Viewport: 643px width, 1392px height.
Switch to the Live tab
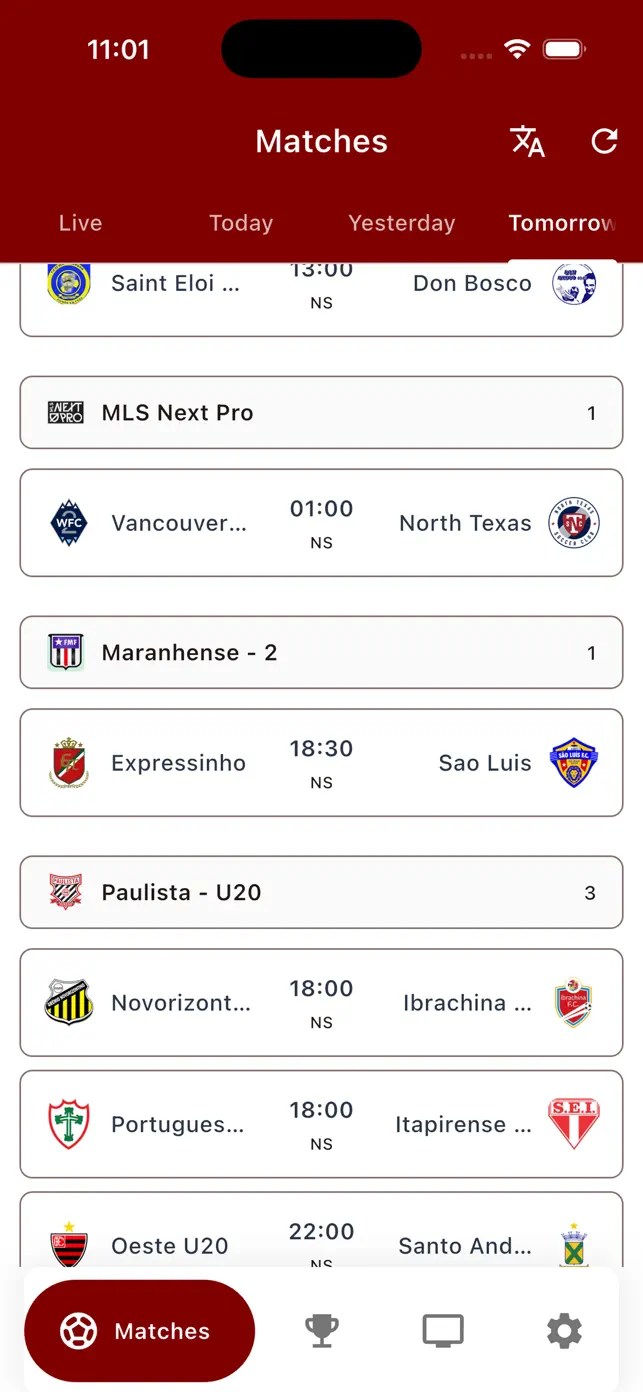(80, 223)
